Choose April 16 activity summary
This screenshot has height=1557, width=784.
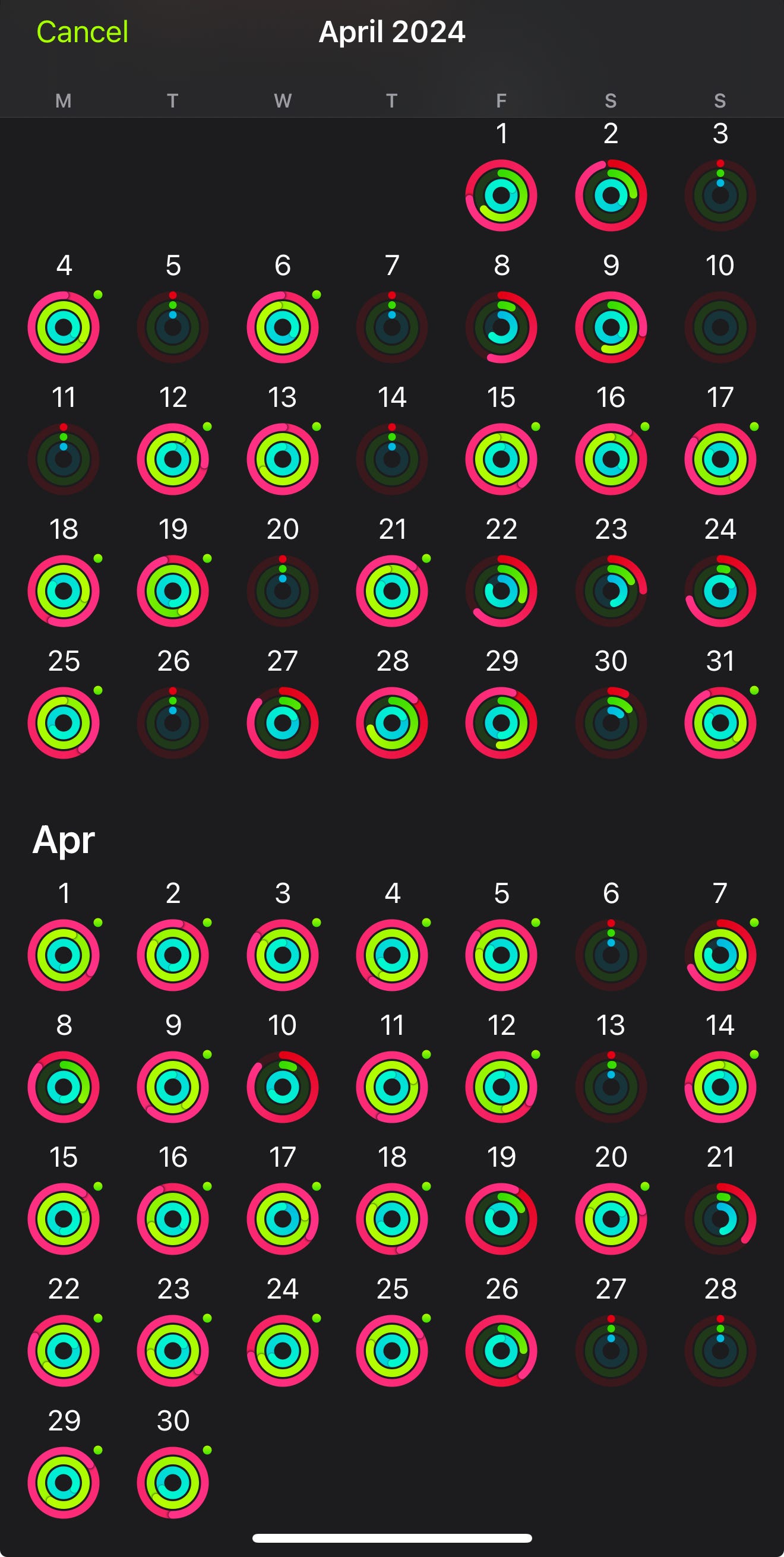pos(173,1218)
